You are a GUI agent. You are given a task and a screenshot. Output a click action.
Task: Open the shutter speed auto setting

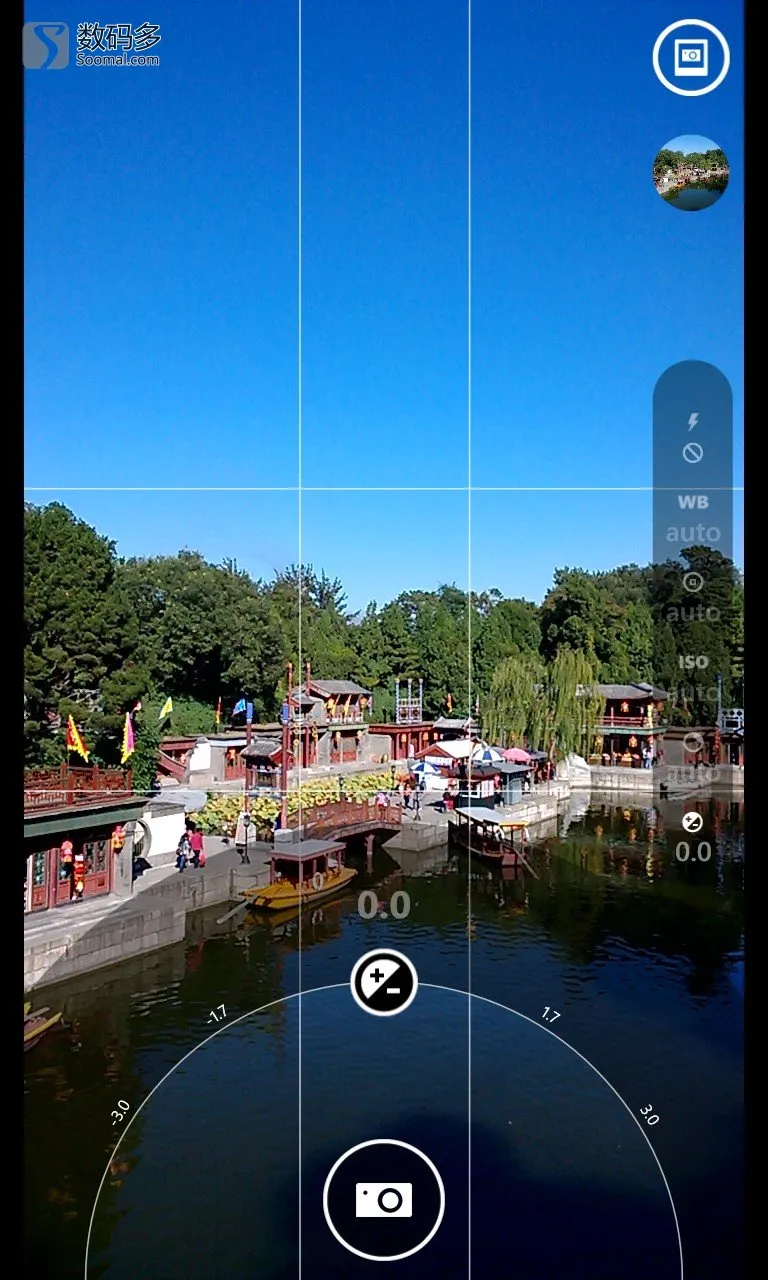coord(693,758)
